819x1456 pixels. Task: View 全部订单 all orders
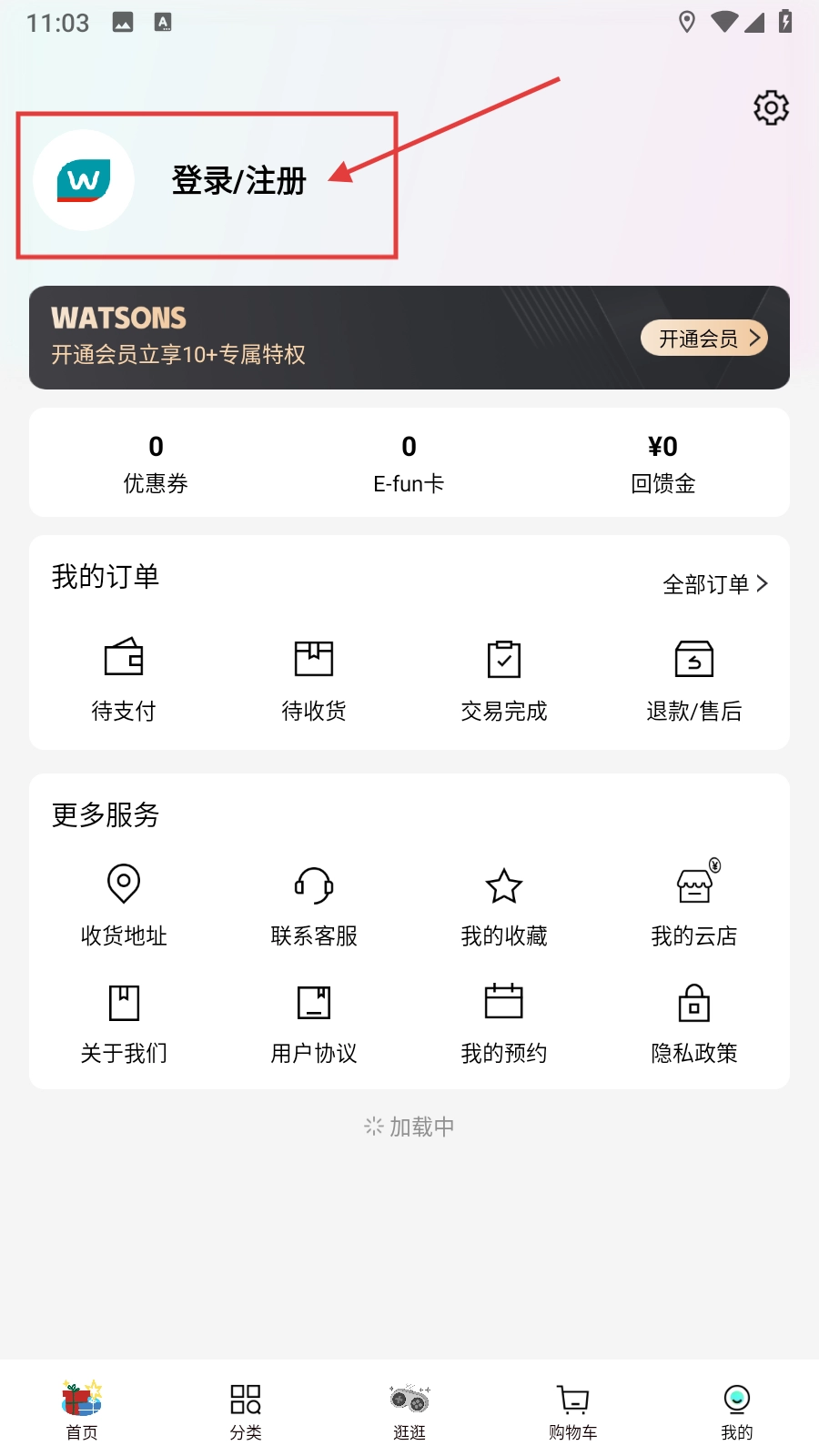714,584
